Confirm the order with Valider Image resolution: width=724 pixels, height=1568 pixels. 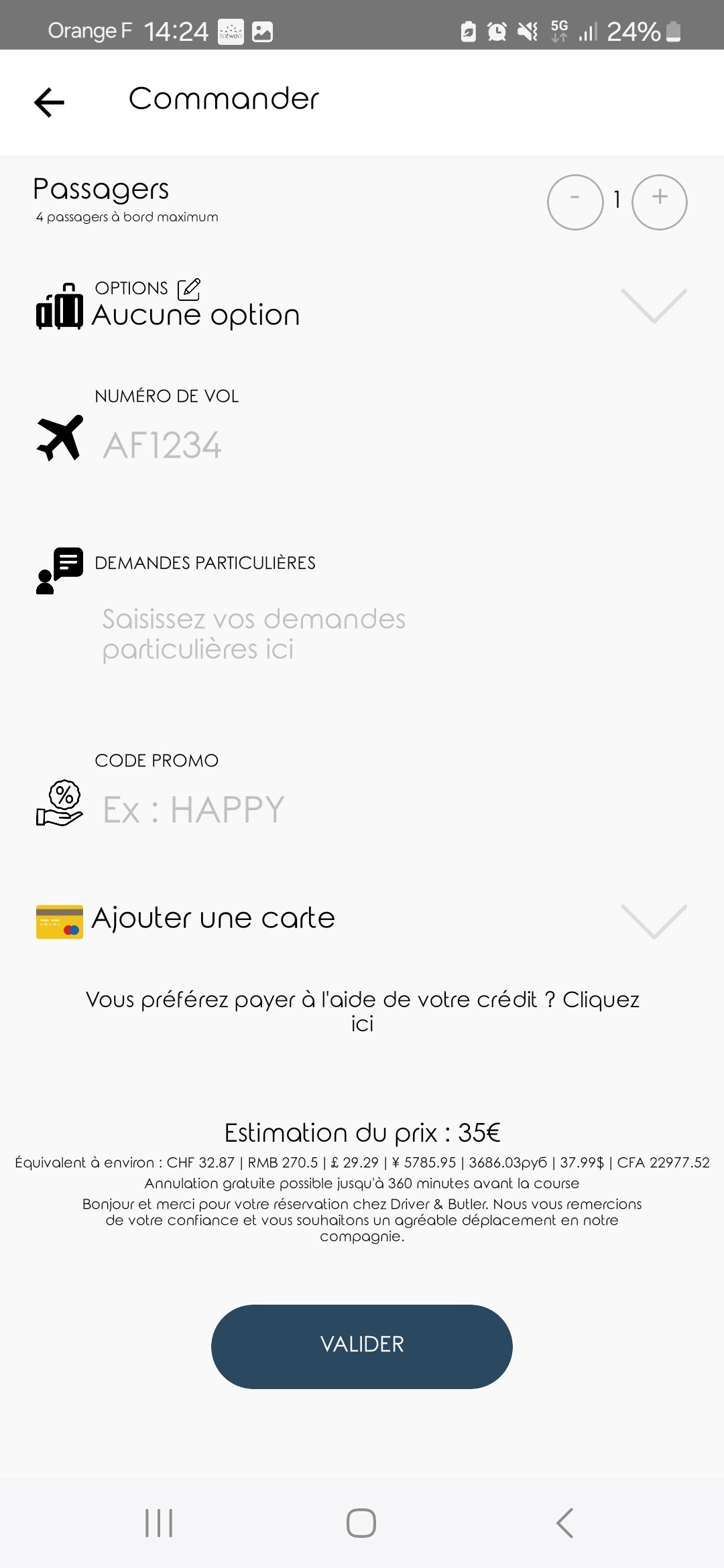click(362, 1346)
